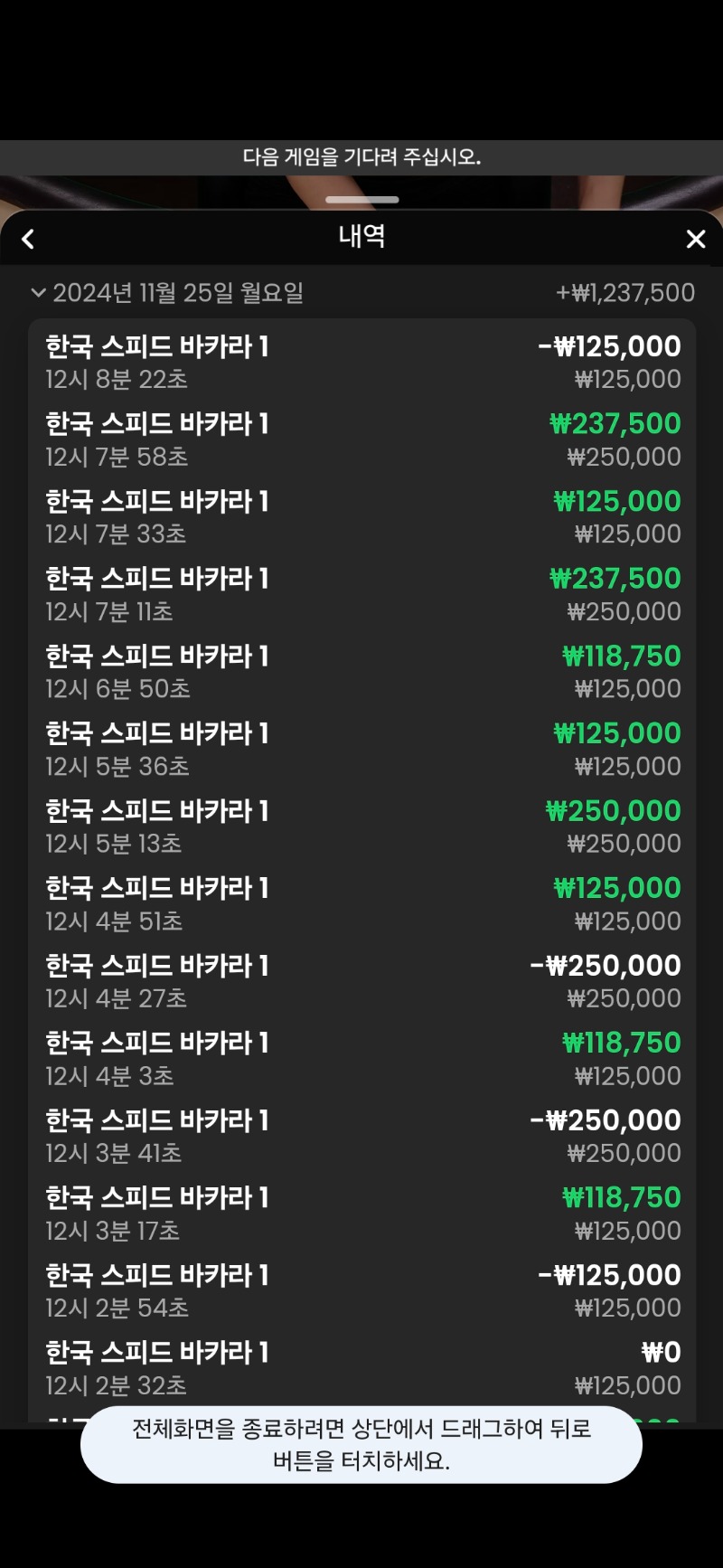Open the 12시 6분 50초 game record

(x=361, y=672)
